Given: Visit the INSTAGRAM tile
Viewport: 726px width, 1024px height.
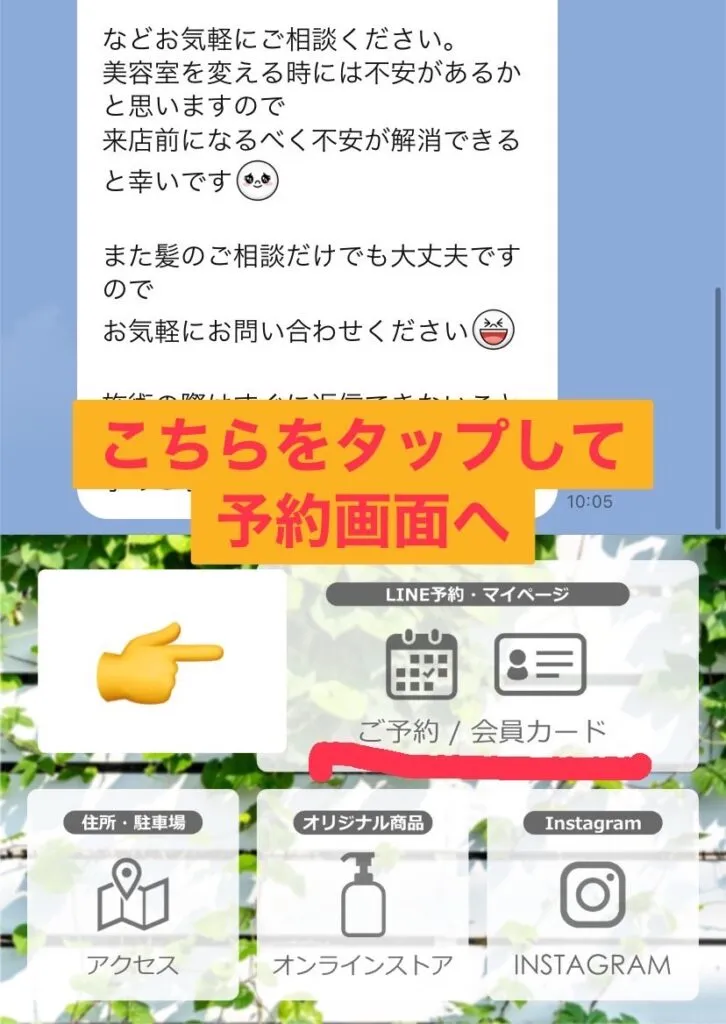Looking at the screenshot, I should (x=592, y=895).
